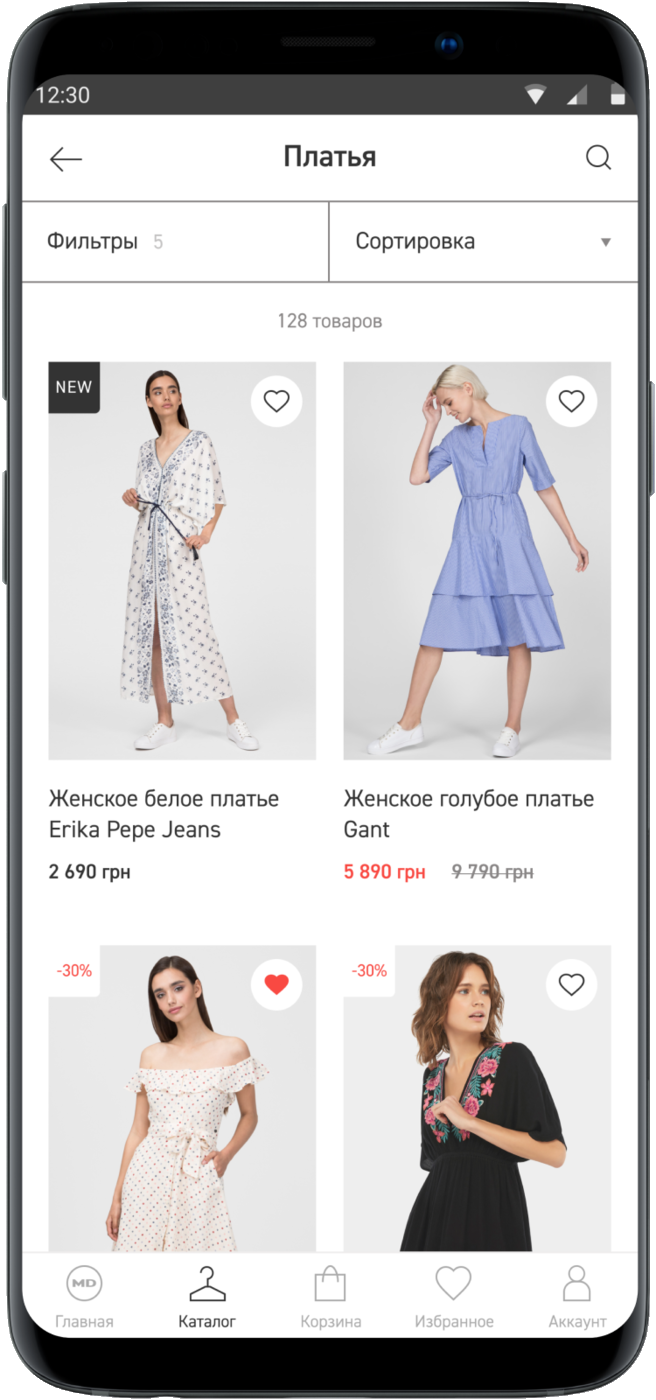Switch to the Главная tab
Screen dimensions: 656x1400
click(84, 1297)
